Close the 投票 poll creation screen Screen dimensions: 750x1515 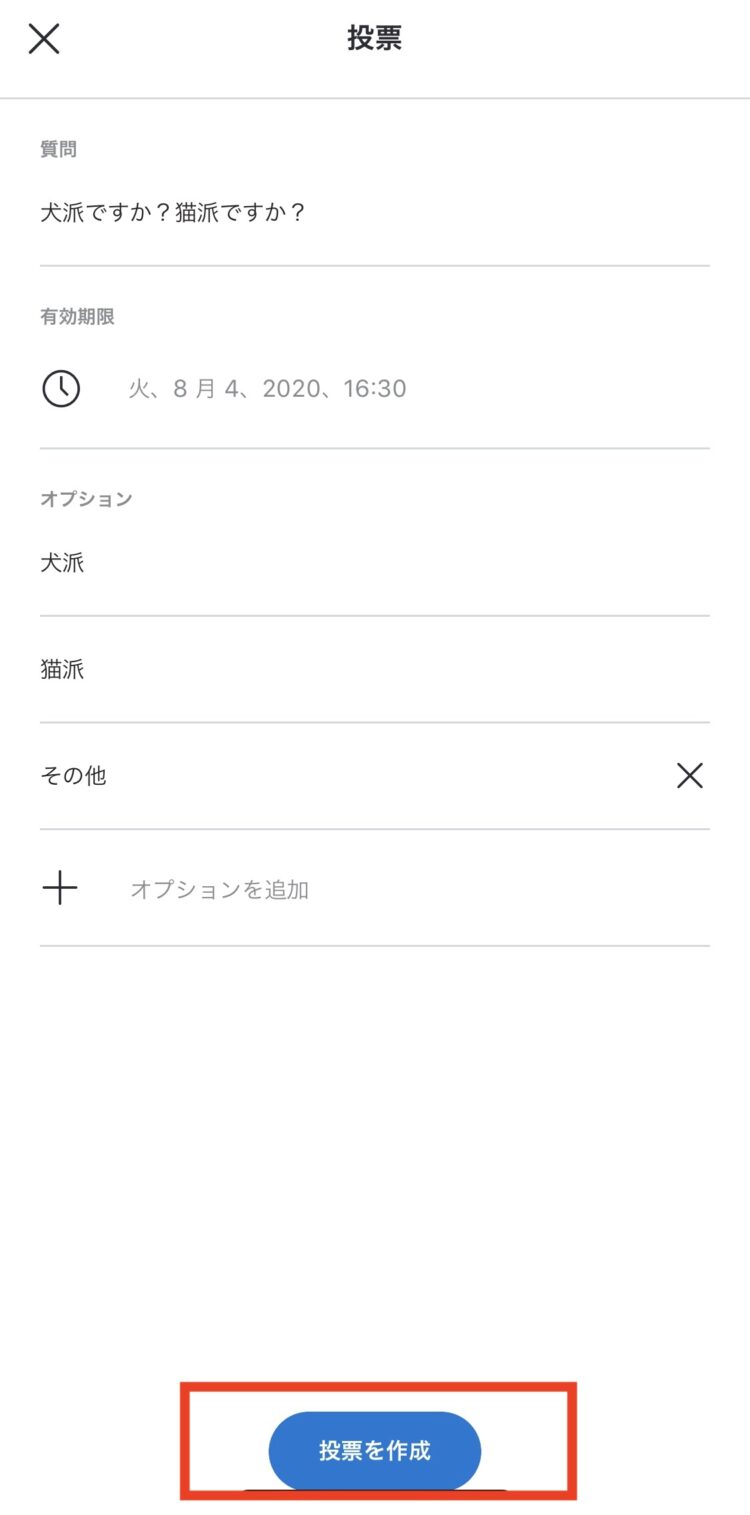44,39
